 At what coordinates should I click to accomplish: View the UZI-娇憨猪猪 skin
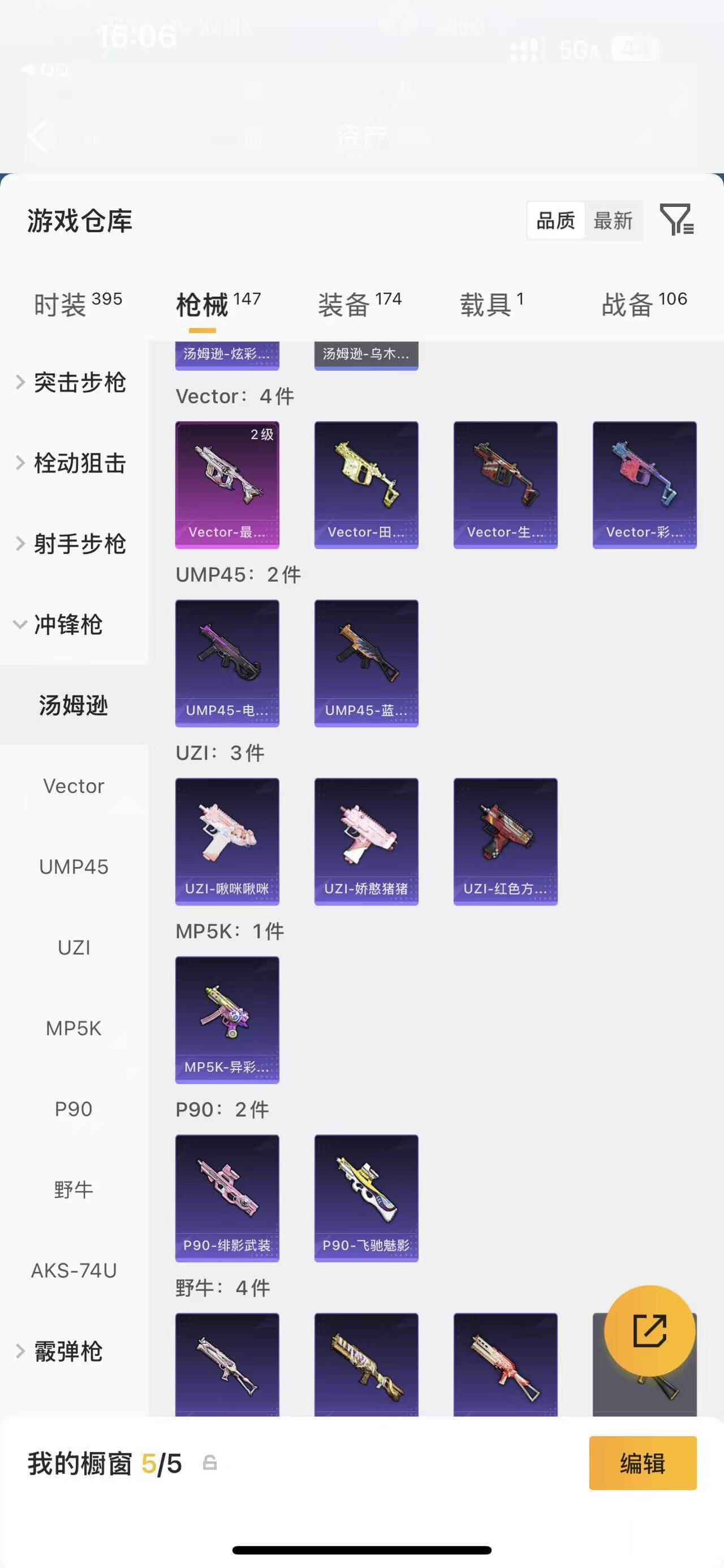(366, 841)
